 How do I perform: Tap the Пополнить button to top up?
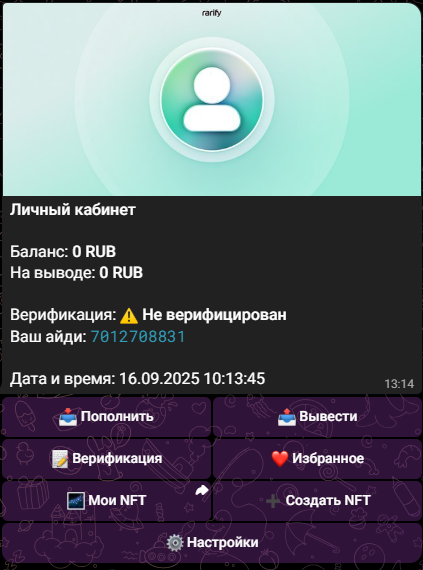(x=106, y=417)
